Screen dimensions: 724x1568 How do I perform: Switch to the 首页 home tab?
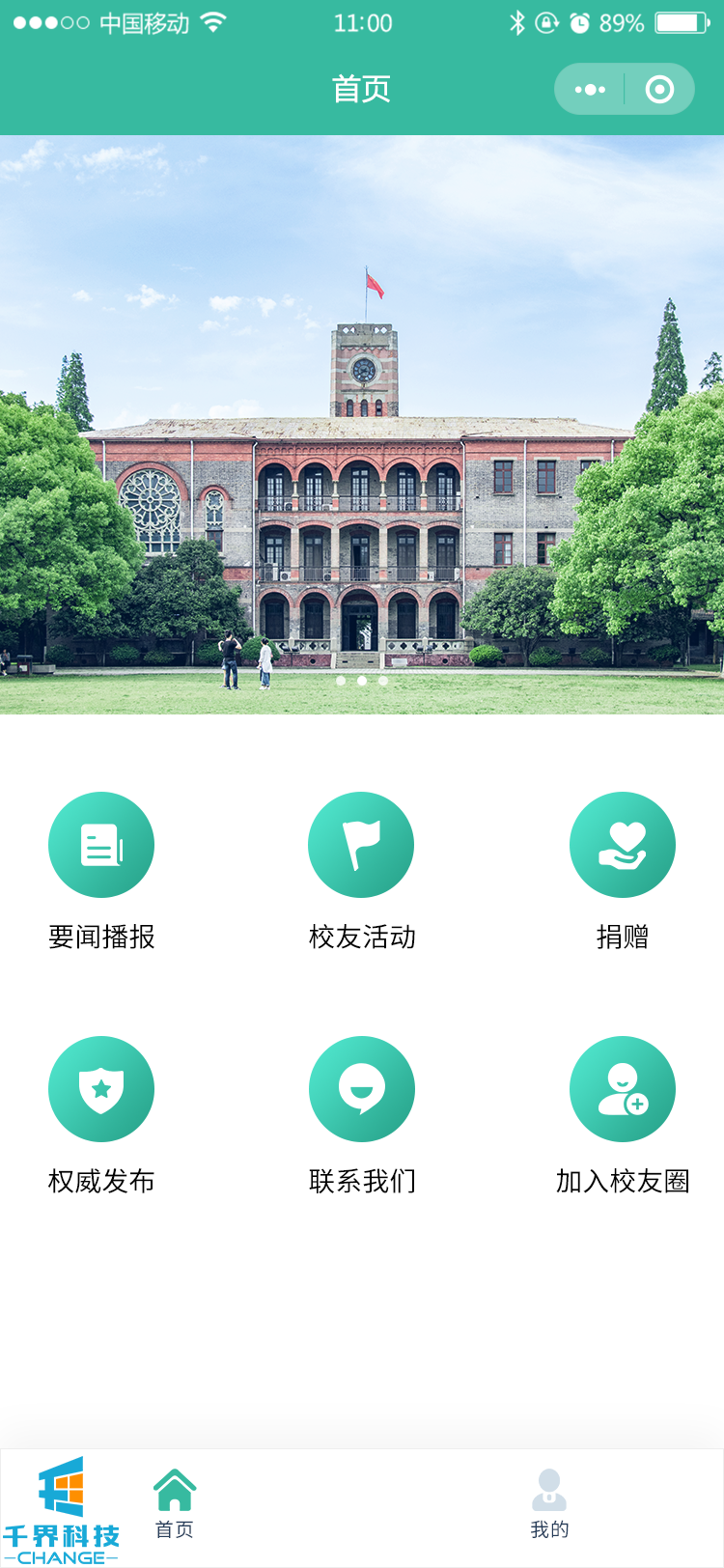[x=175, y=1503]
